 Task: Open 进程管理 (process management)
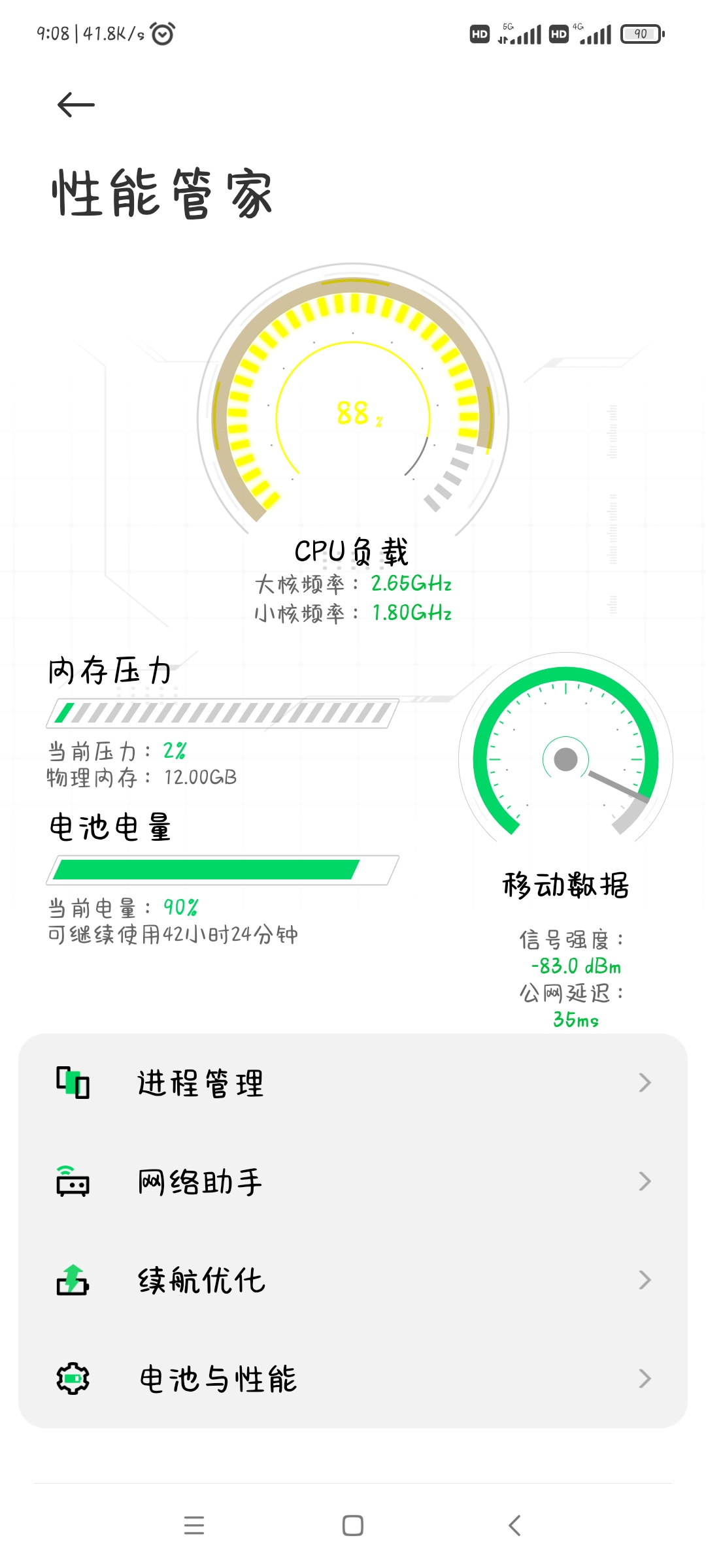pyautogui.click(x=353, y=1083)
